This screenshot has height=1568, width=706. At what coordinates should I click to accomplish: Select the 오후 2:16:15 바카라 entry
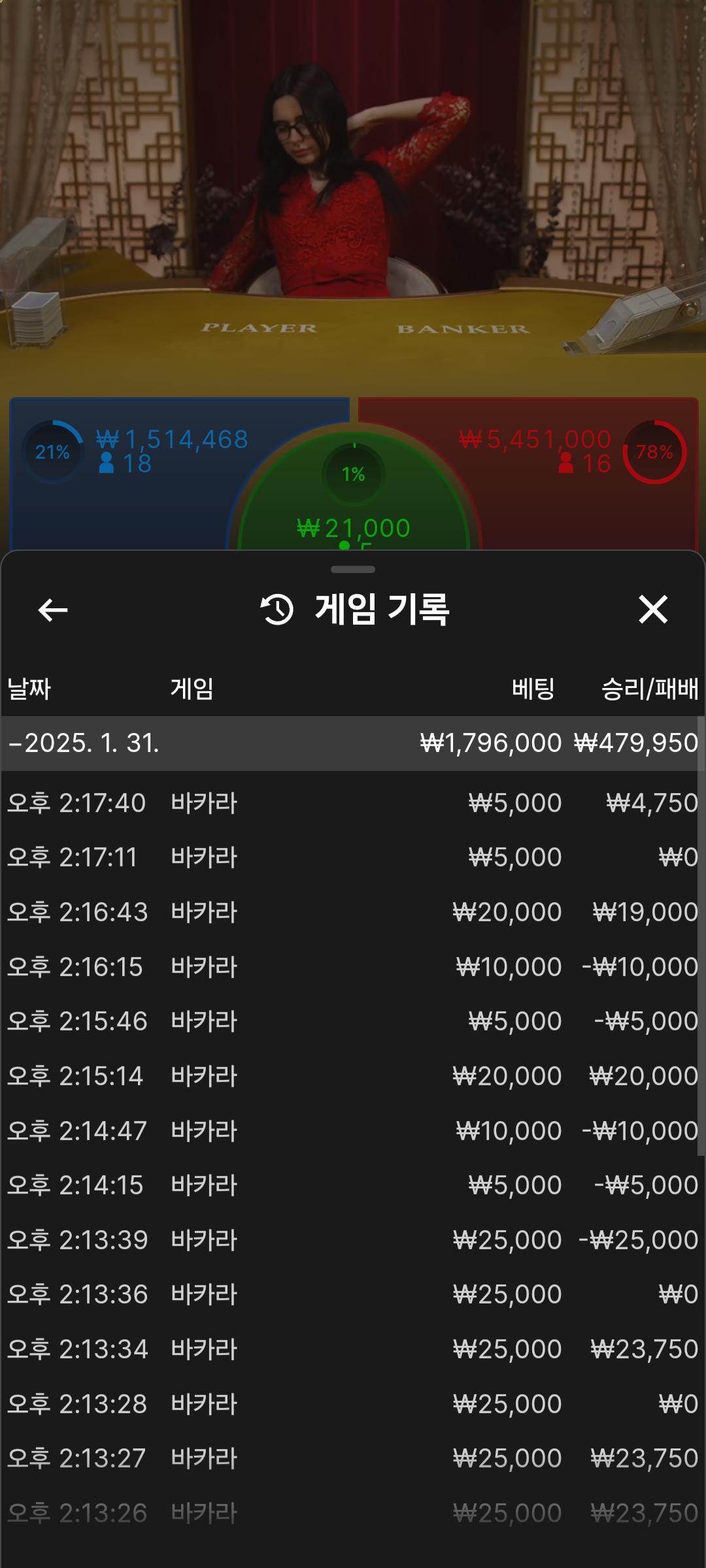pyautogui.click(x=353, y=967)
